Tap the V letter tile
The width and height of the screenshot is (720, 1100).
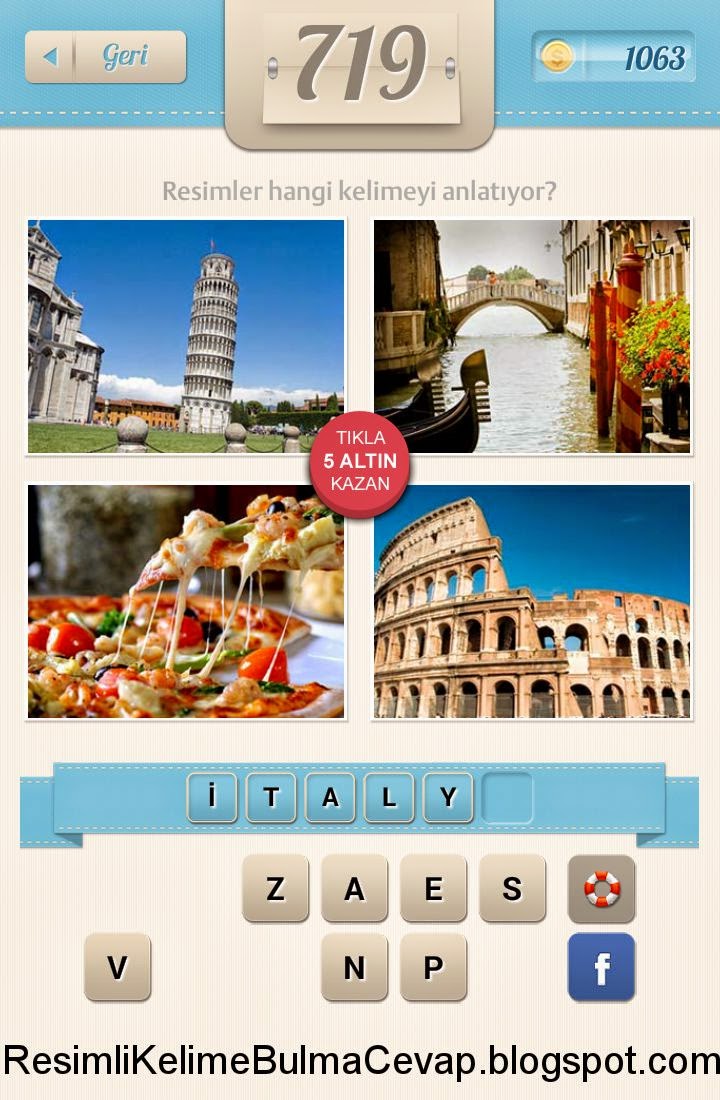[117, 967]
